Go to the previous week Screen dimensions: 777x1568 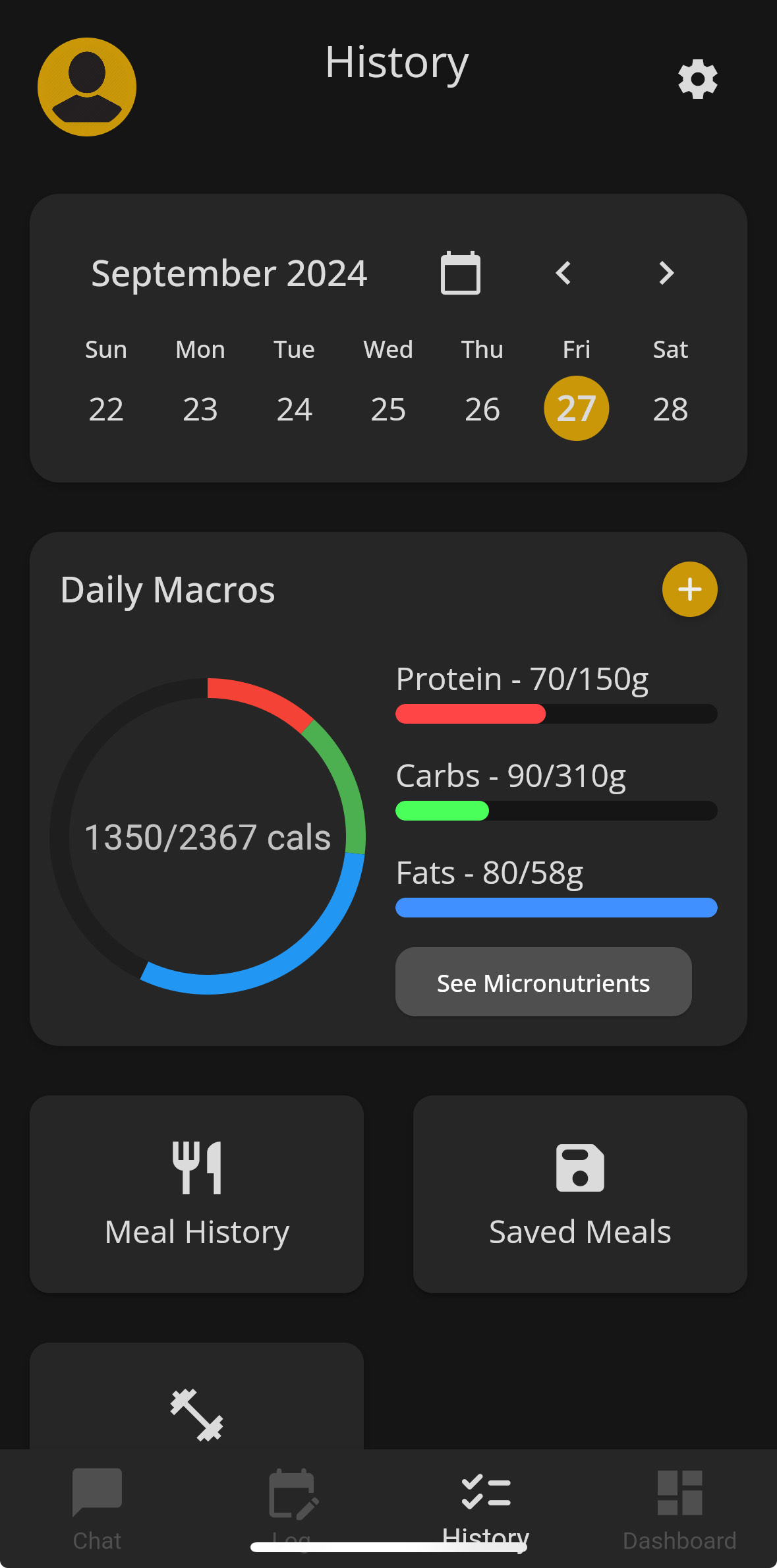click(x=563, y=273)
